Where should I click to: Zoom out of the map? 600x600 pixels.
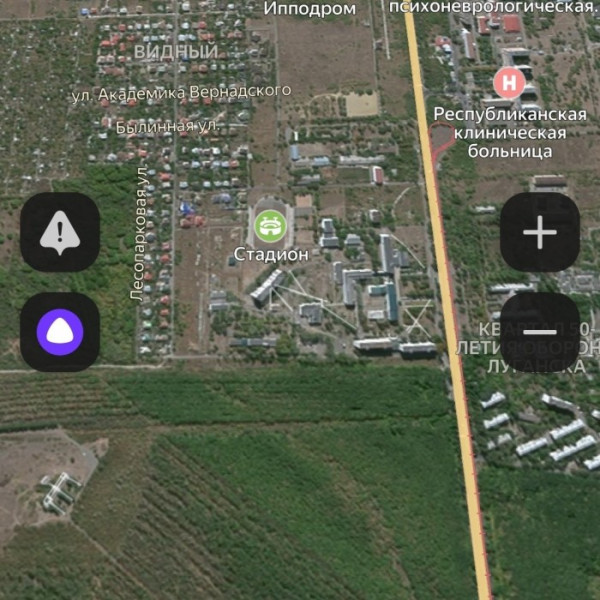coord(540,331)
